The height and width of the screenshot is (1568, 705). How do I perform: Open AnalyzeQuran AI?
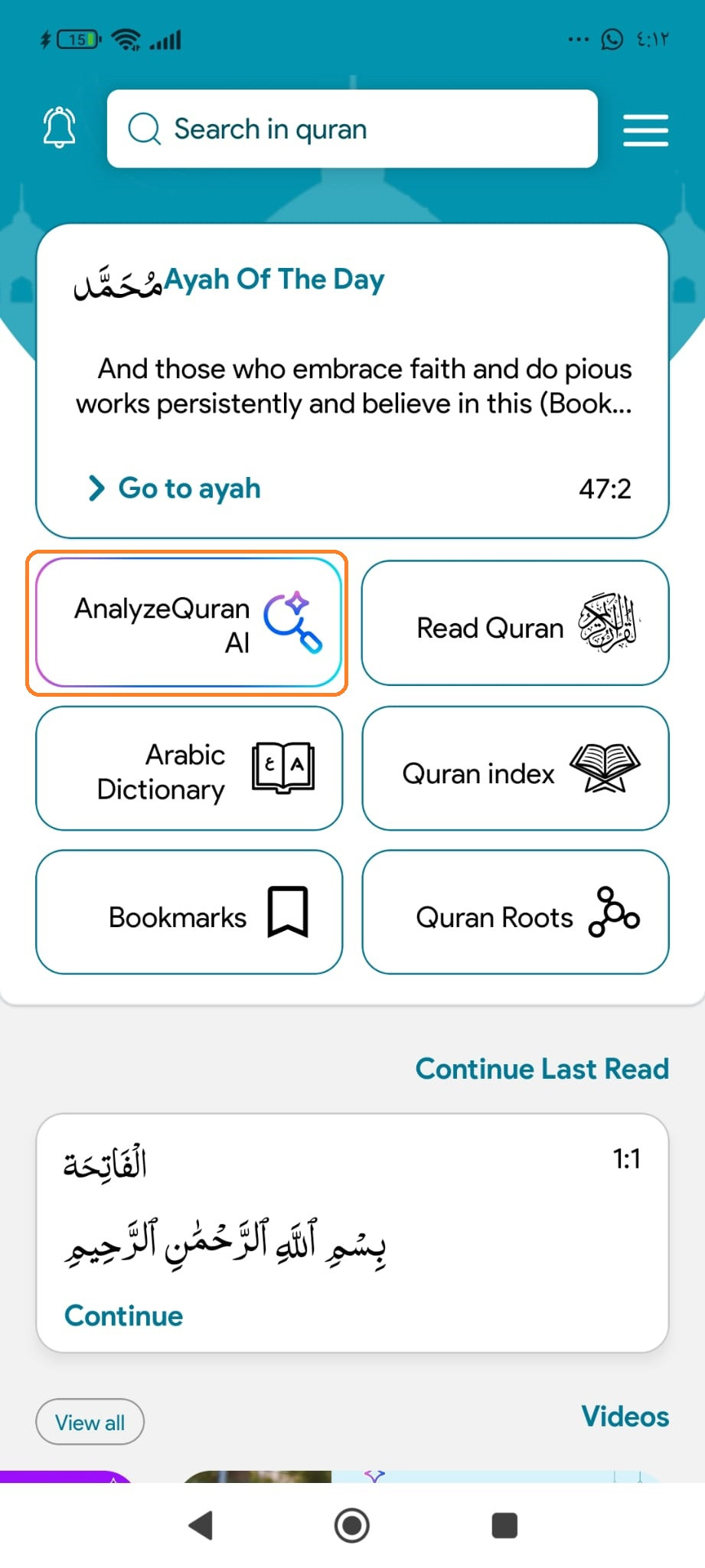click(188, 623)
